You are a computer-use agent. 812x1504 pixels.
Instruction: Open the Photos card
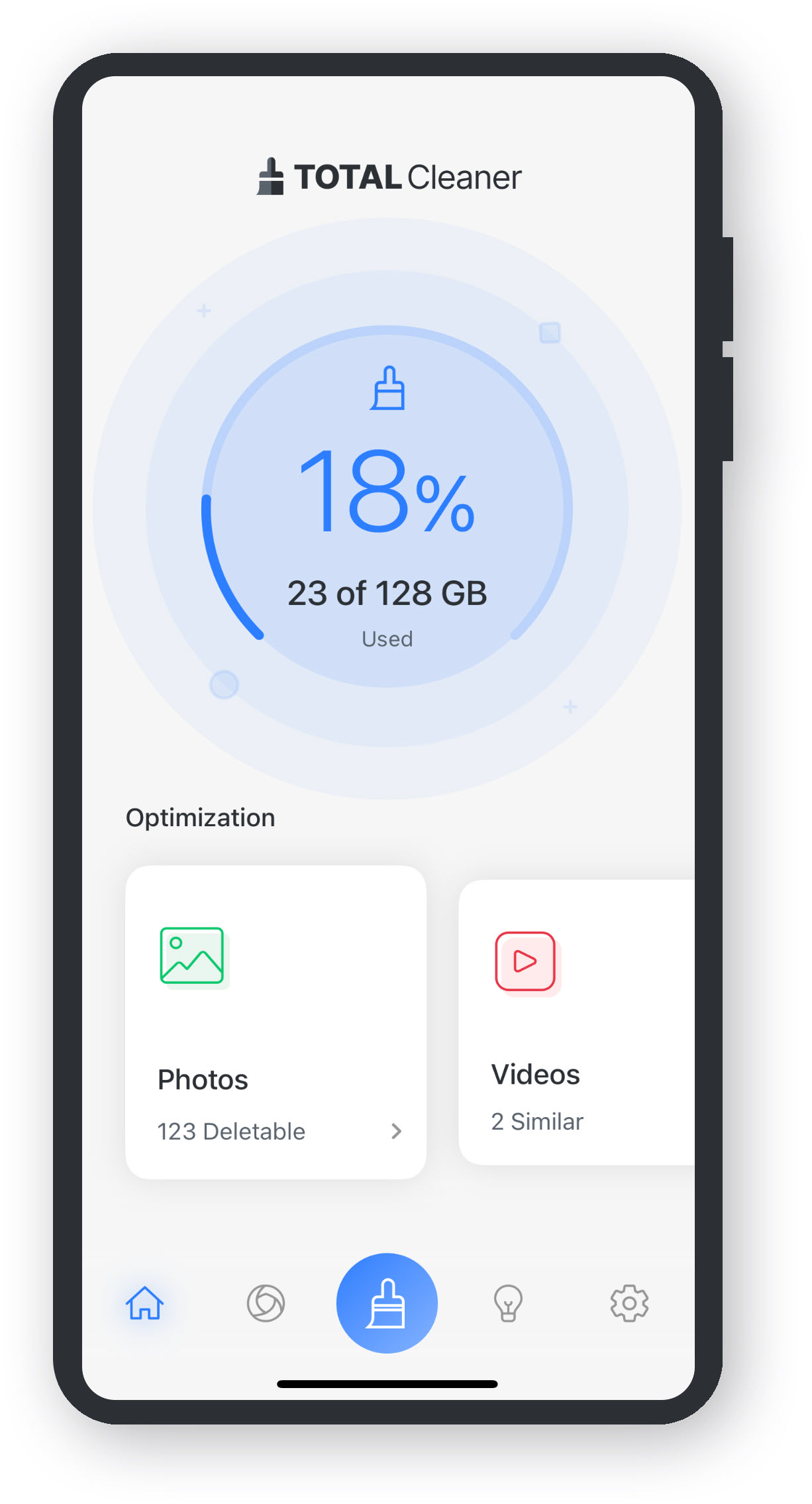pyautogui.click(x=275, y=1022)
